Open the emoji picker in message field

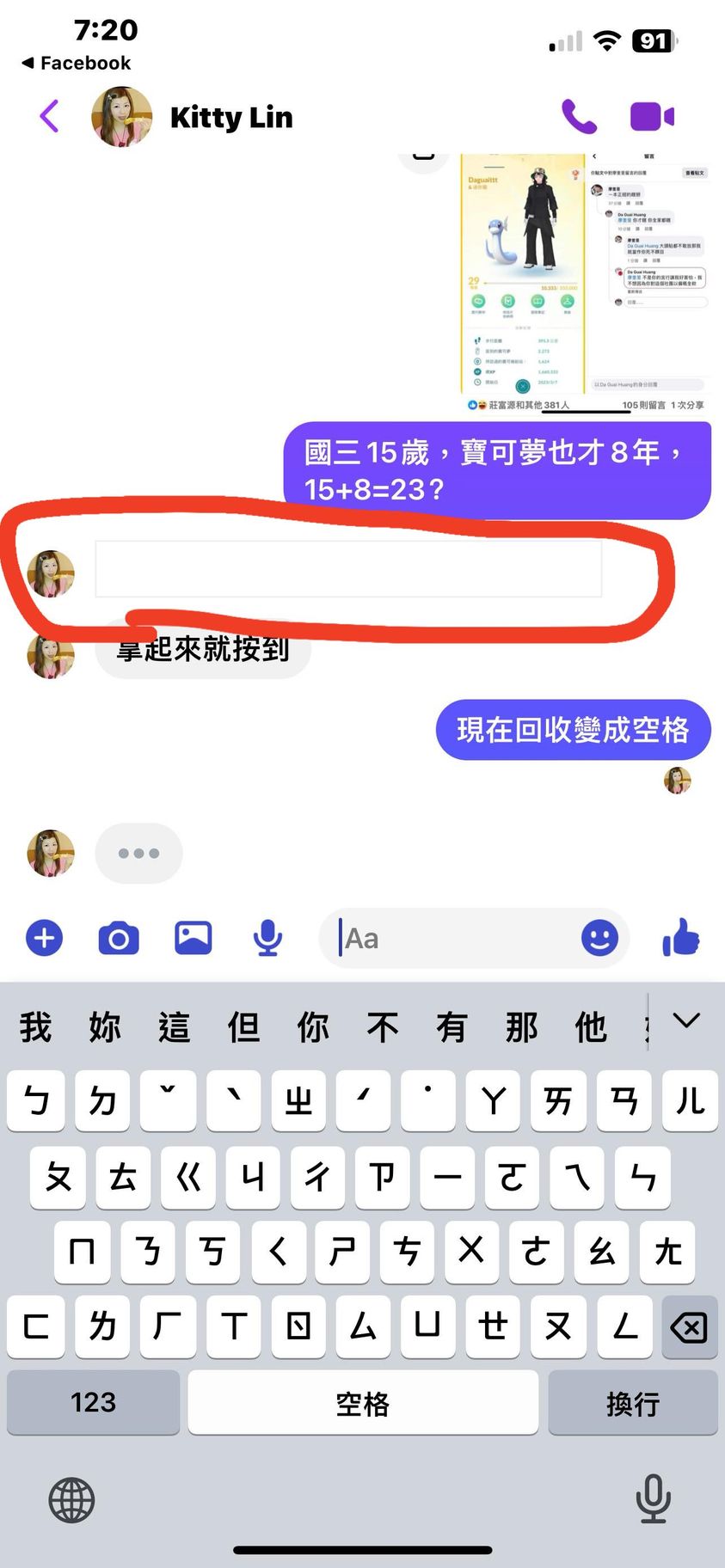[599, 938]
